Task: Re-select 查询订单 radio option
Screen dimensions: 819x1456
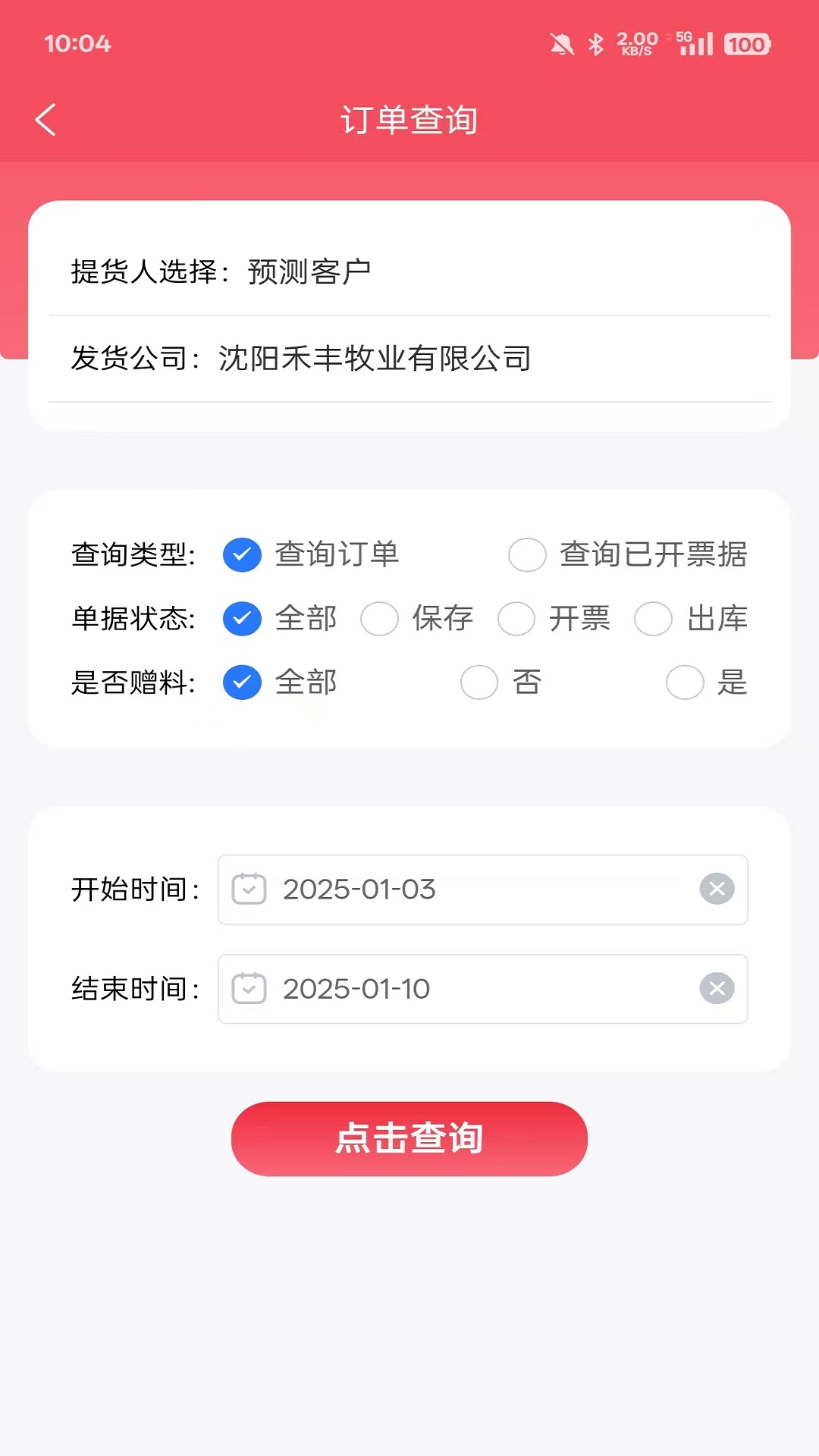Action: point(242,554)
